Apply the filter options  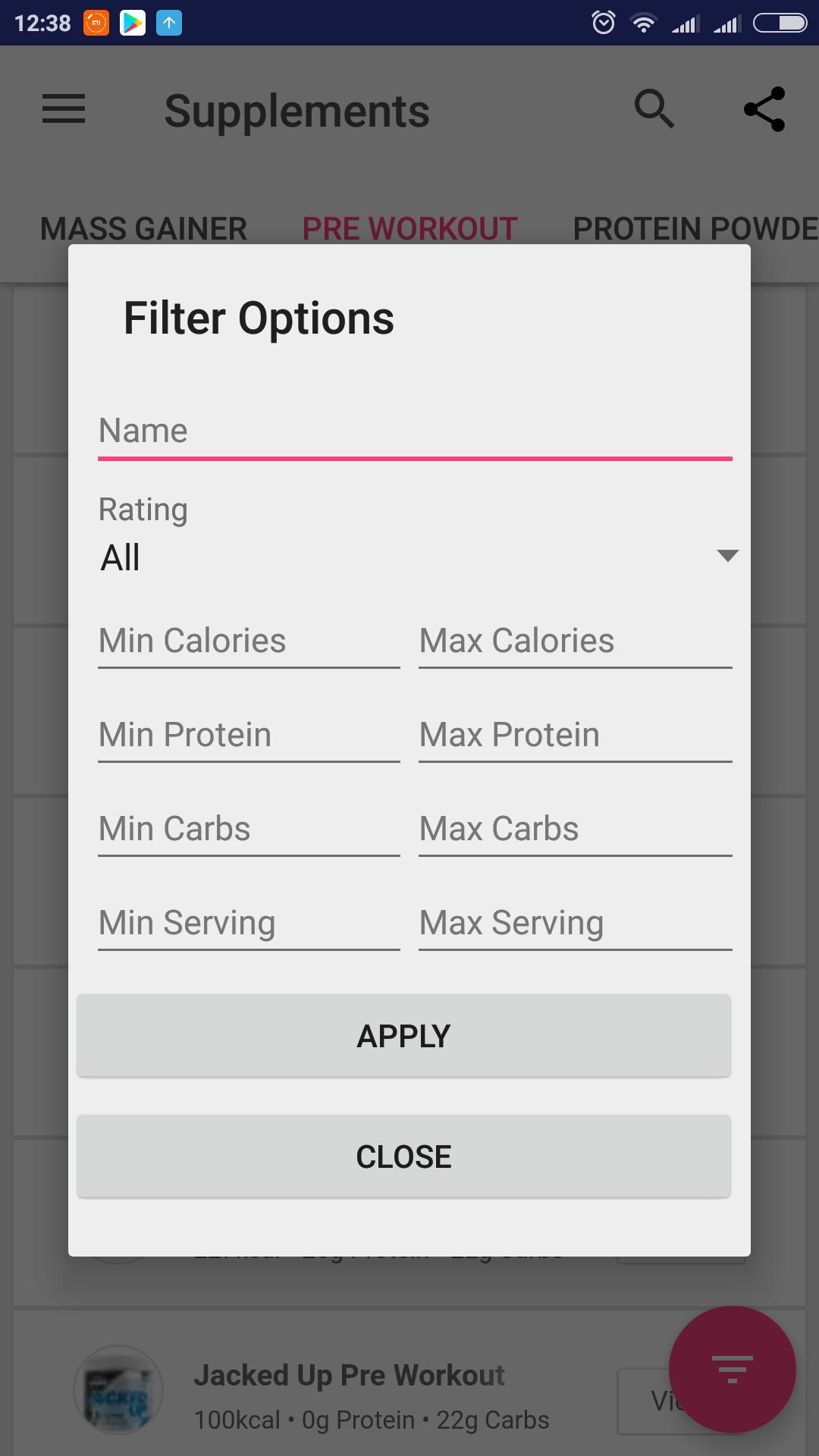[403, 1036]
